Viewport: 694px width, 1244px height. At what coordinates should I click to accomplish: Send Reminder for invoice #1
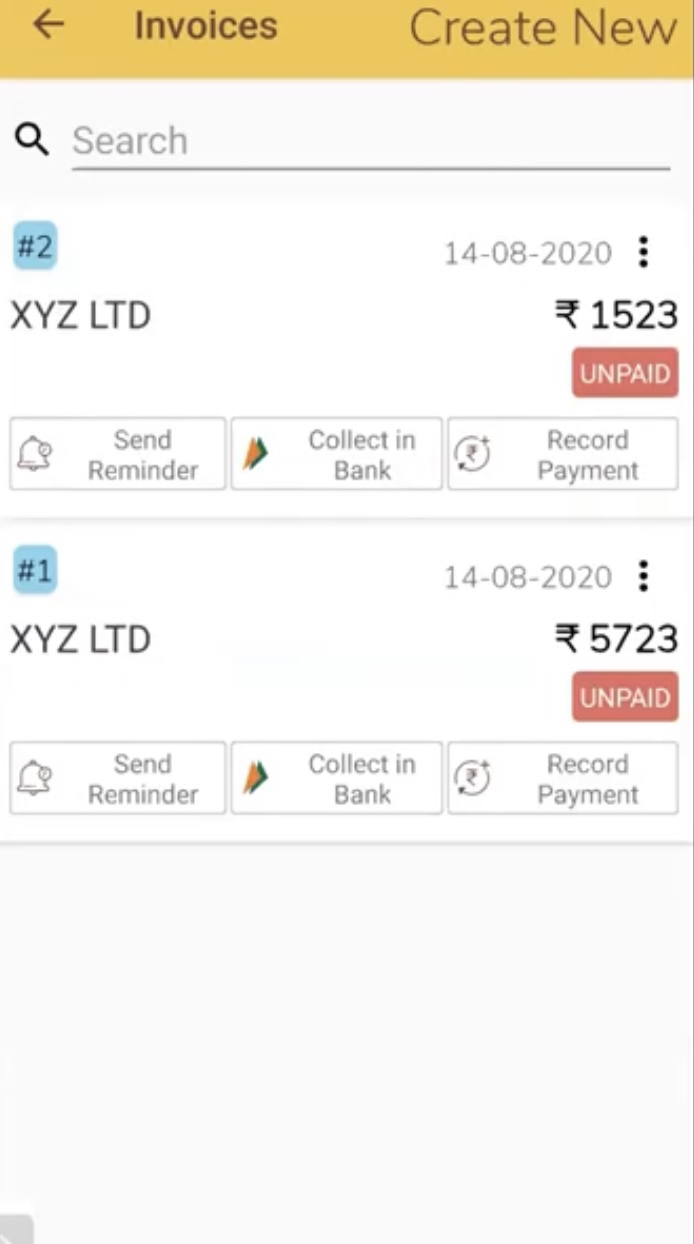pos(118,778)
